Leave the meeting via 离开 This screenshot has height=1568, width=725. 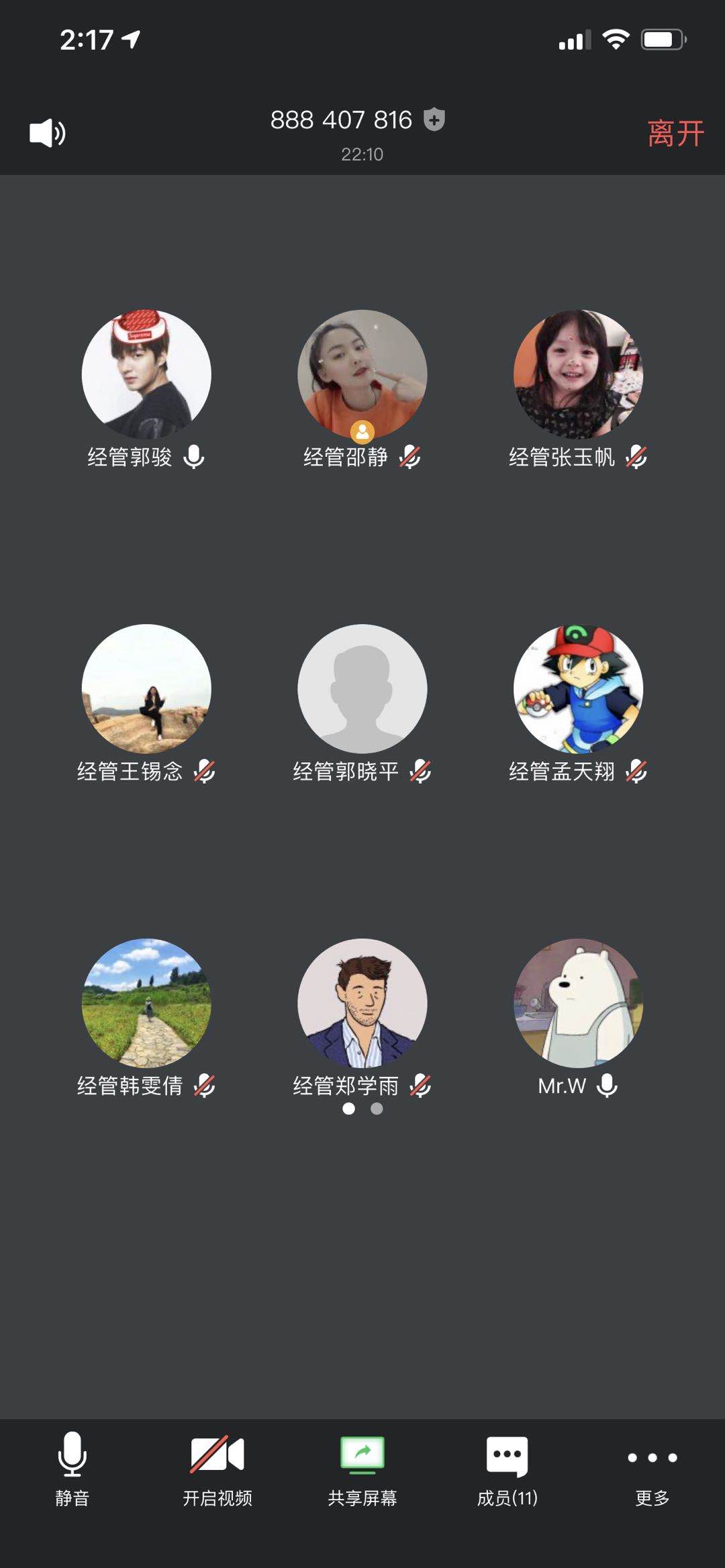675,134
